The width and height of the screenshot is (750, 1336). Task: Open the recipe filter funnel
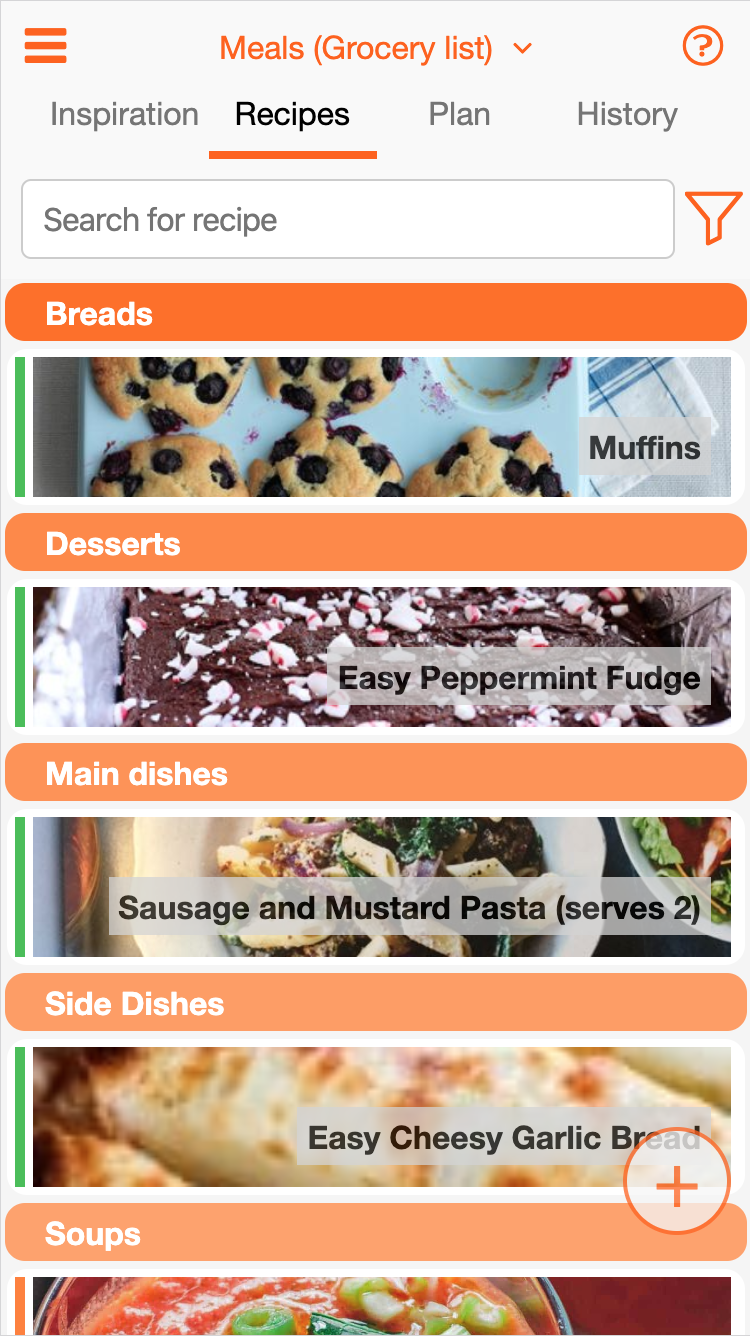(713, 217)
